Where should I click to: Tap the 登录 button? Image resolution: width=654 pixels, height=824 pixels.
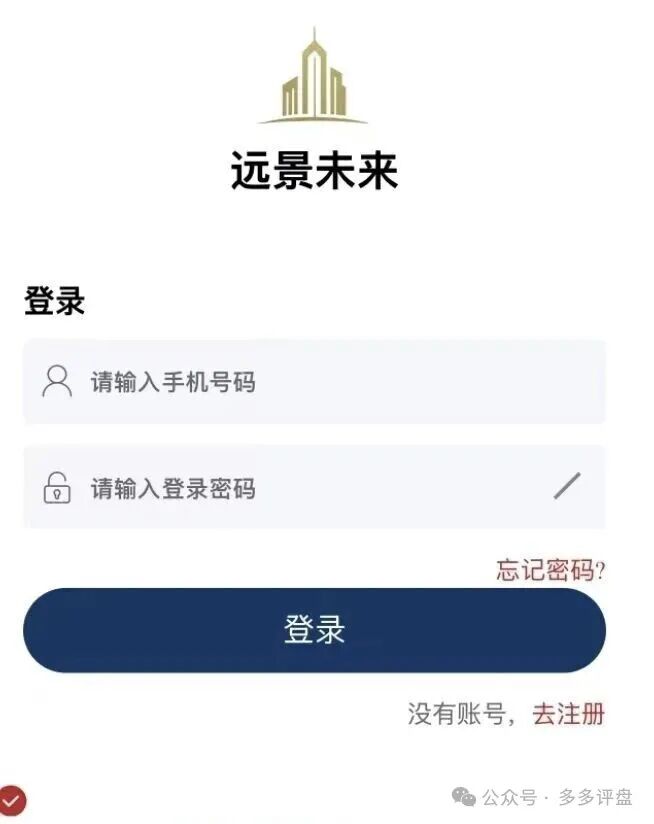(314, 630)
